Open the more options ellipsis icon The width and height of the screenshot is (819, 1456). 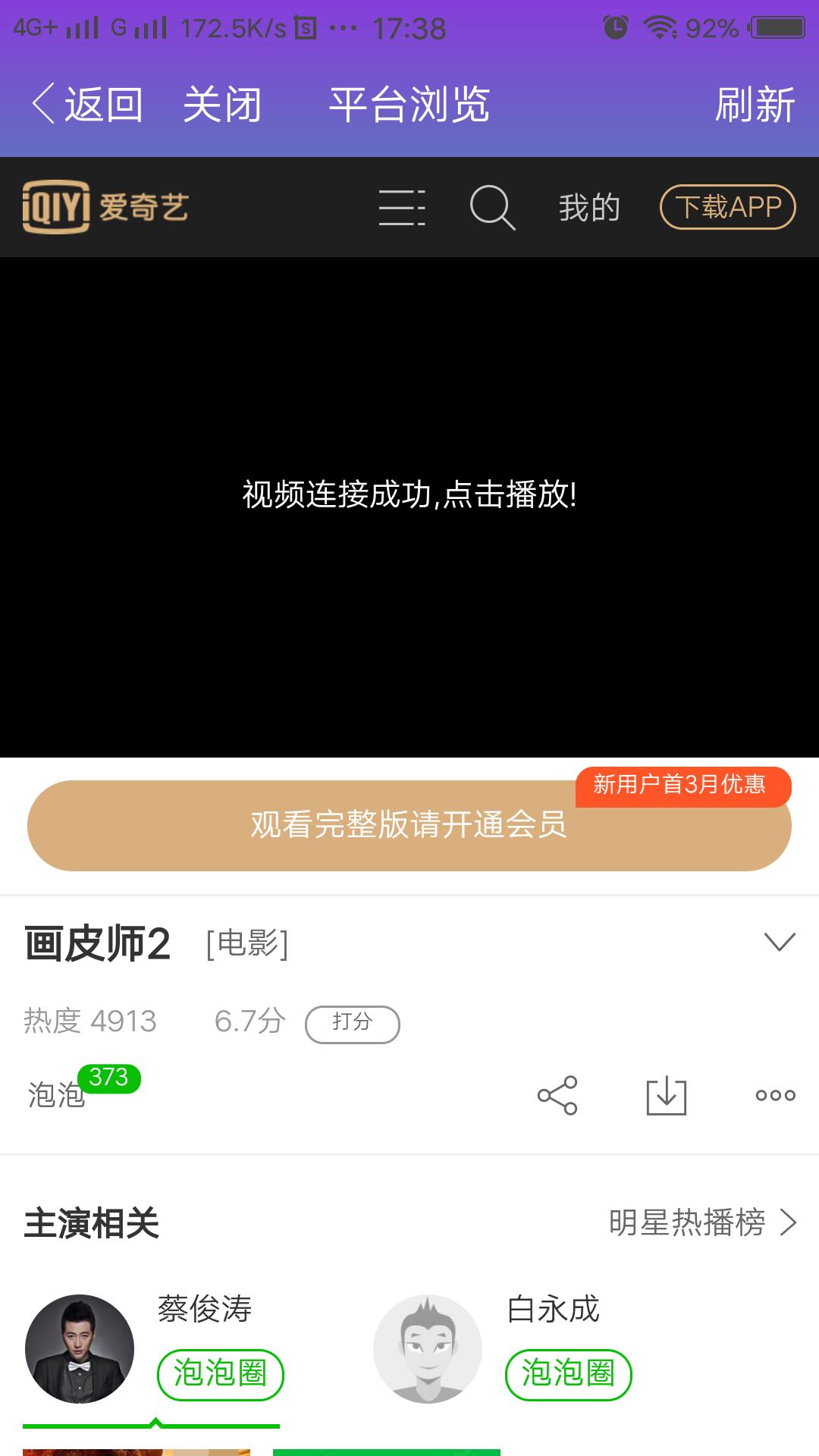pos(774,1094)
